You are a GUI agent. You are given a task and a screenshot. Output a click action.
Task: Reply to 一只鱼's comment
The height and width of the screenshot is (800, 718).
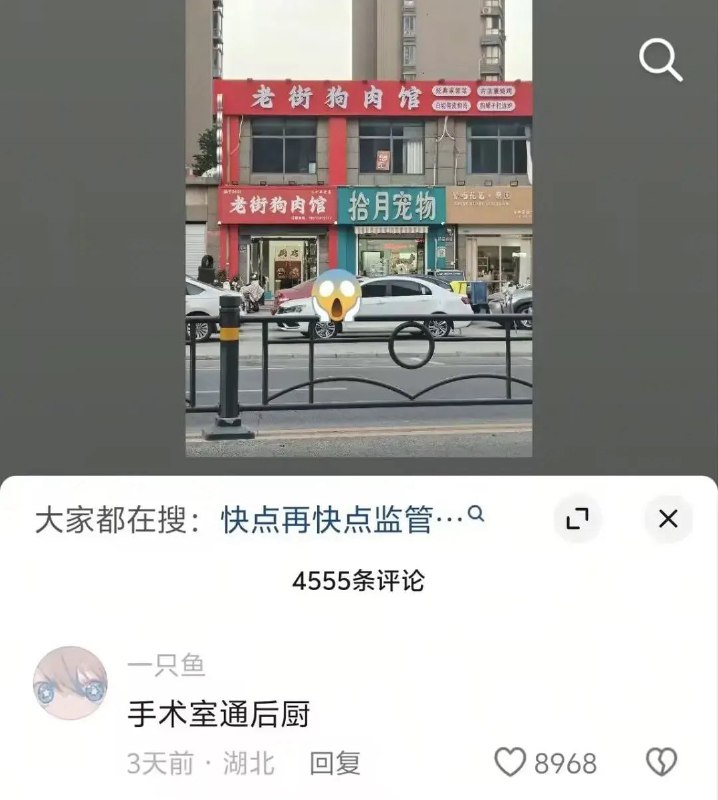pos(334,764)
